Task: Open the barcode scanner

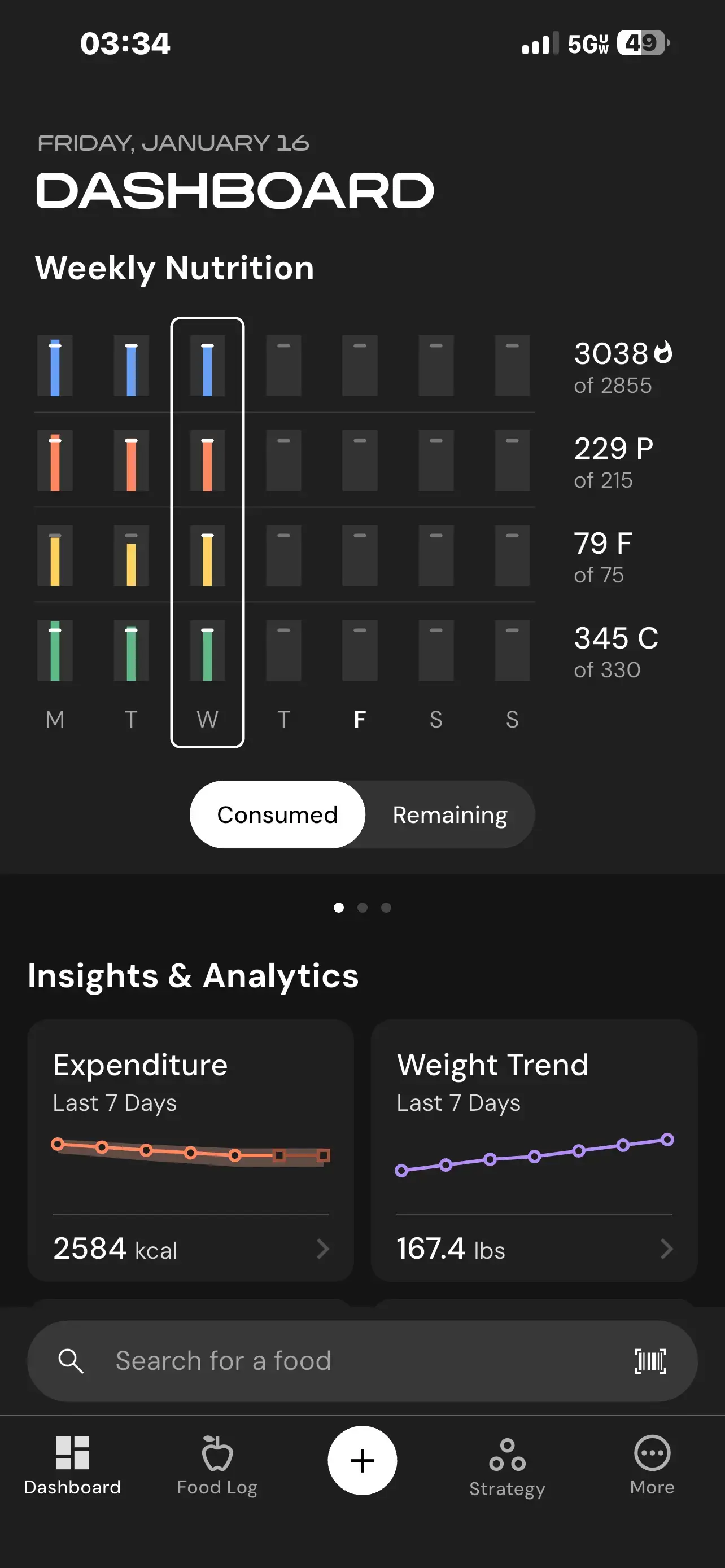Action: click(650, 1361)
